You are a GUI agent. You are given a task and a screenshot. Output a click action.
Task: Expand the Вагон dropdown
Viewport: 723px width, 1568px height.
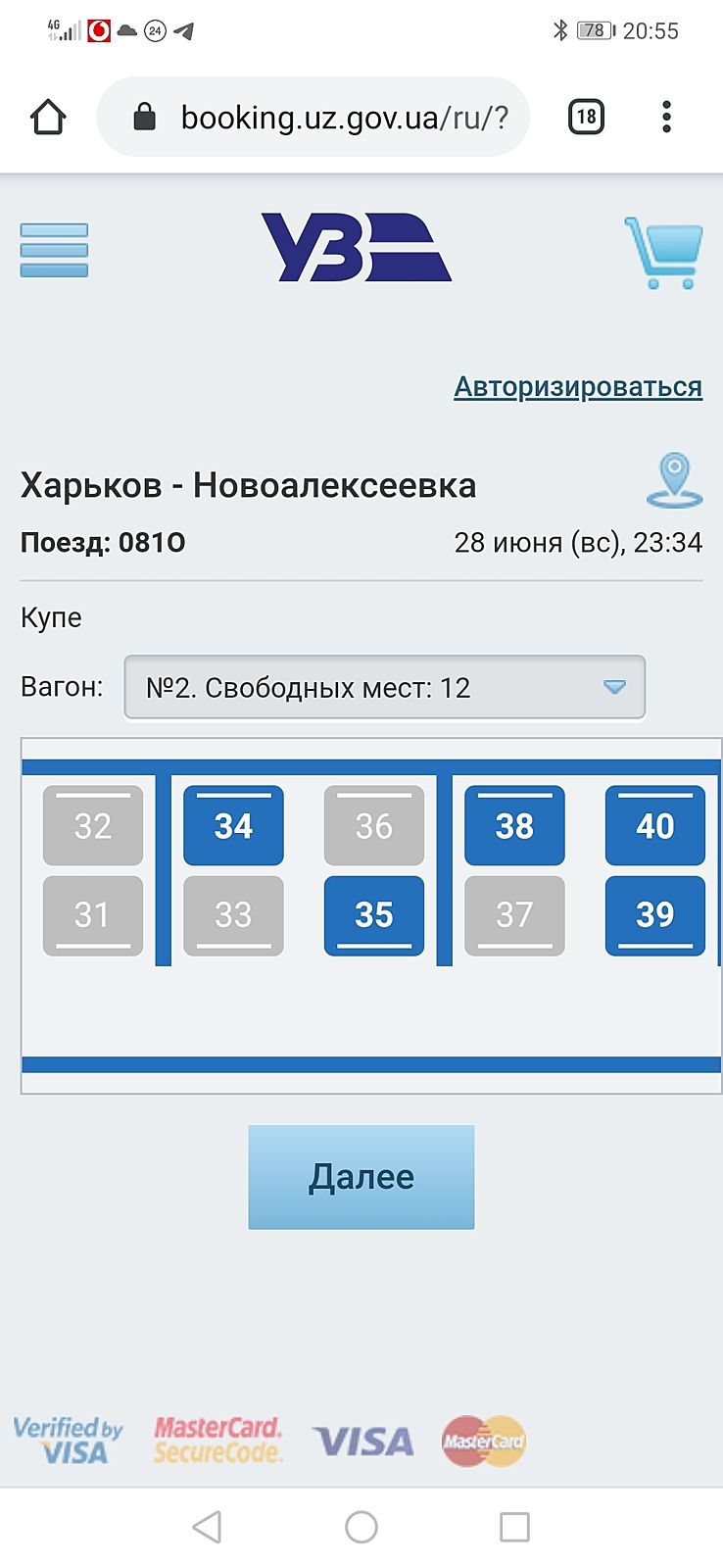(x=384, y=687)
